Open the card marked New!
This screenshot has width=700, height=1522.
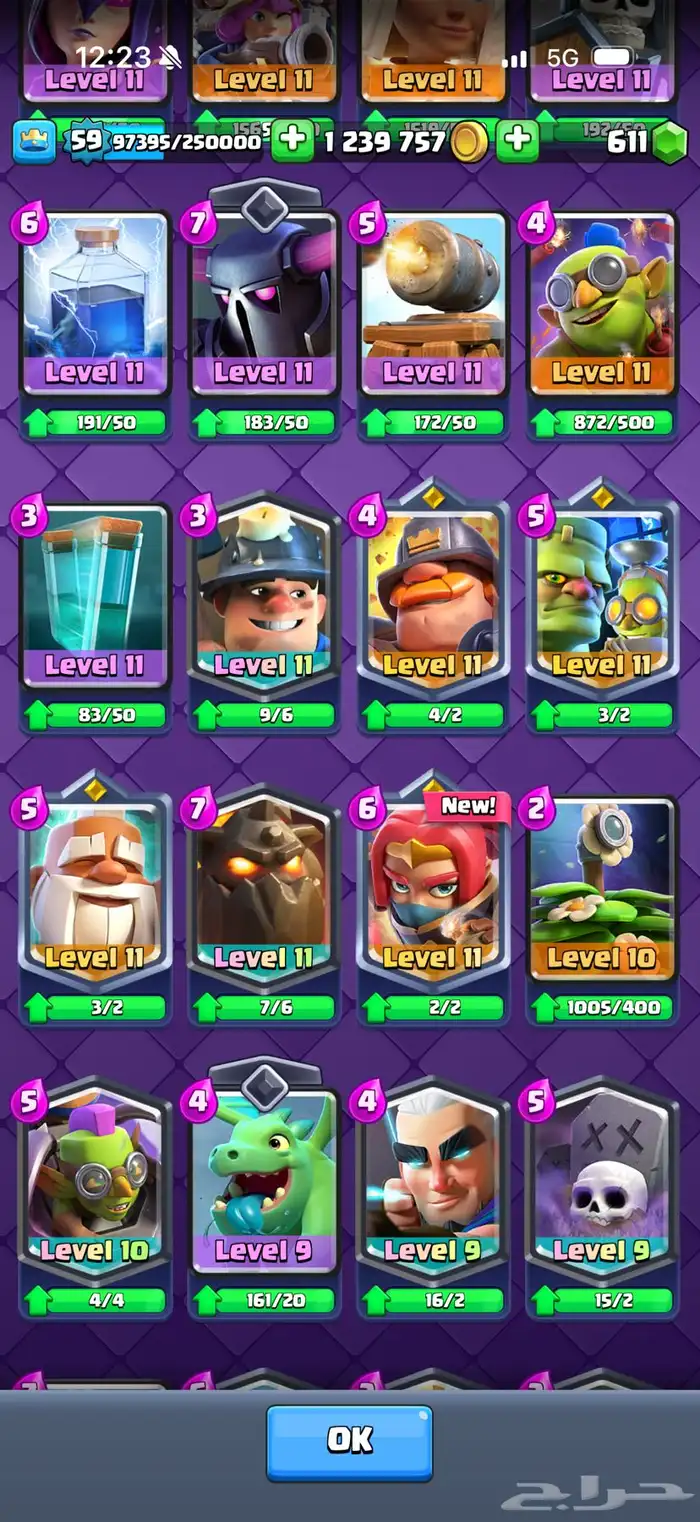[433, 905]
